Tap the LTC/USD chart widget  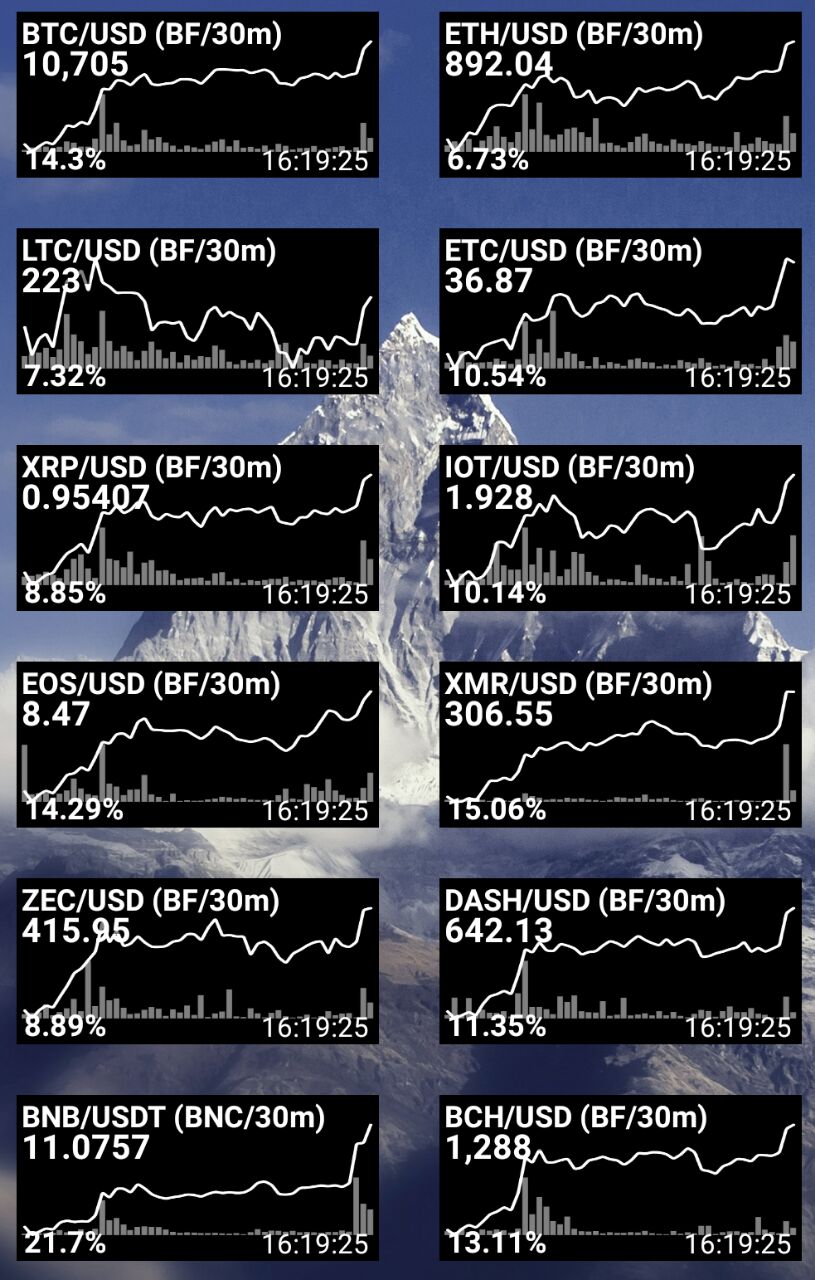click(x=198, y=311)
